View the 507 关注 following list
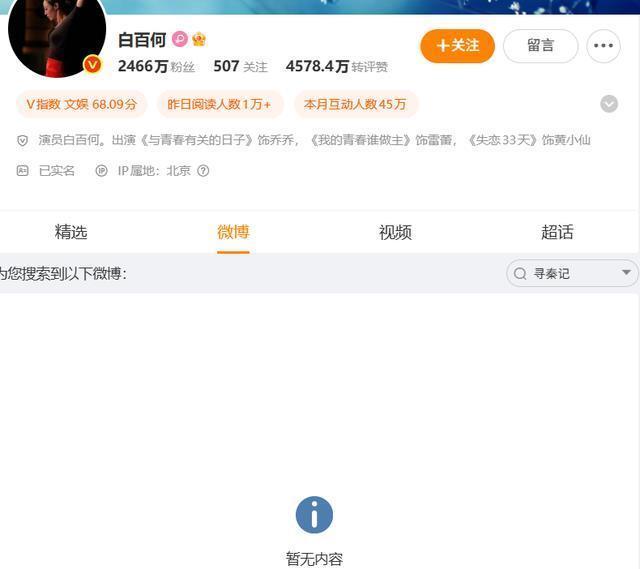This screenshot has height=569, width=640. click(x=240, y=67)
